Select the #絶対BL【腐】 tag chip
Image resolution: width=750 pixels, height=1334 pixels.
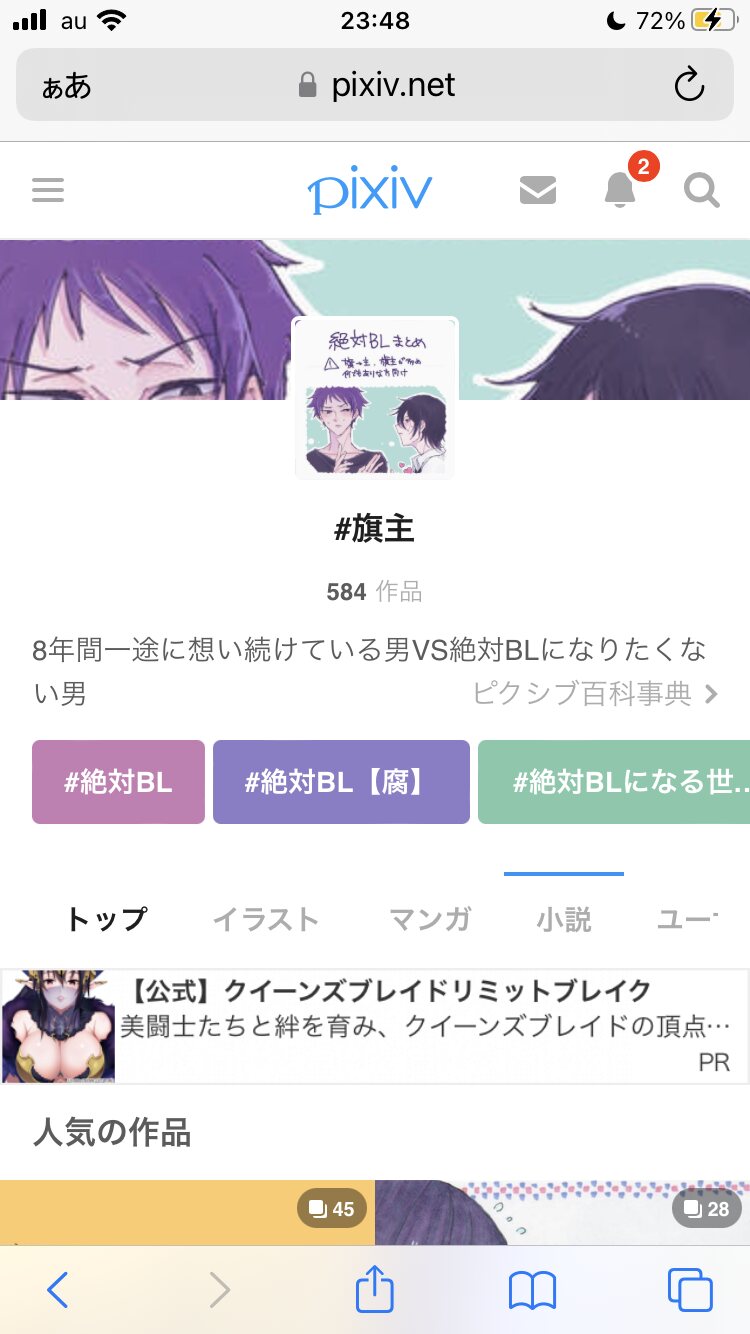pyautogui.click(x=341, y=782)
